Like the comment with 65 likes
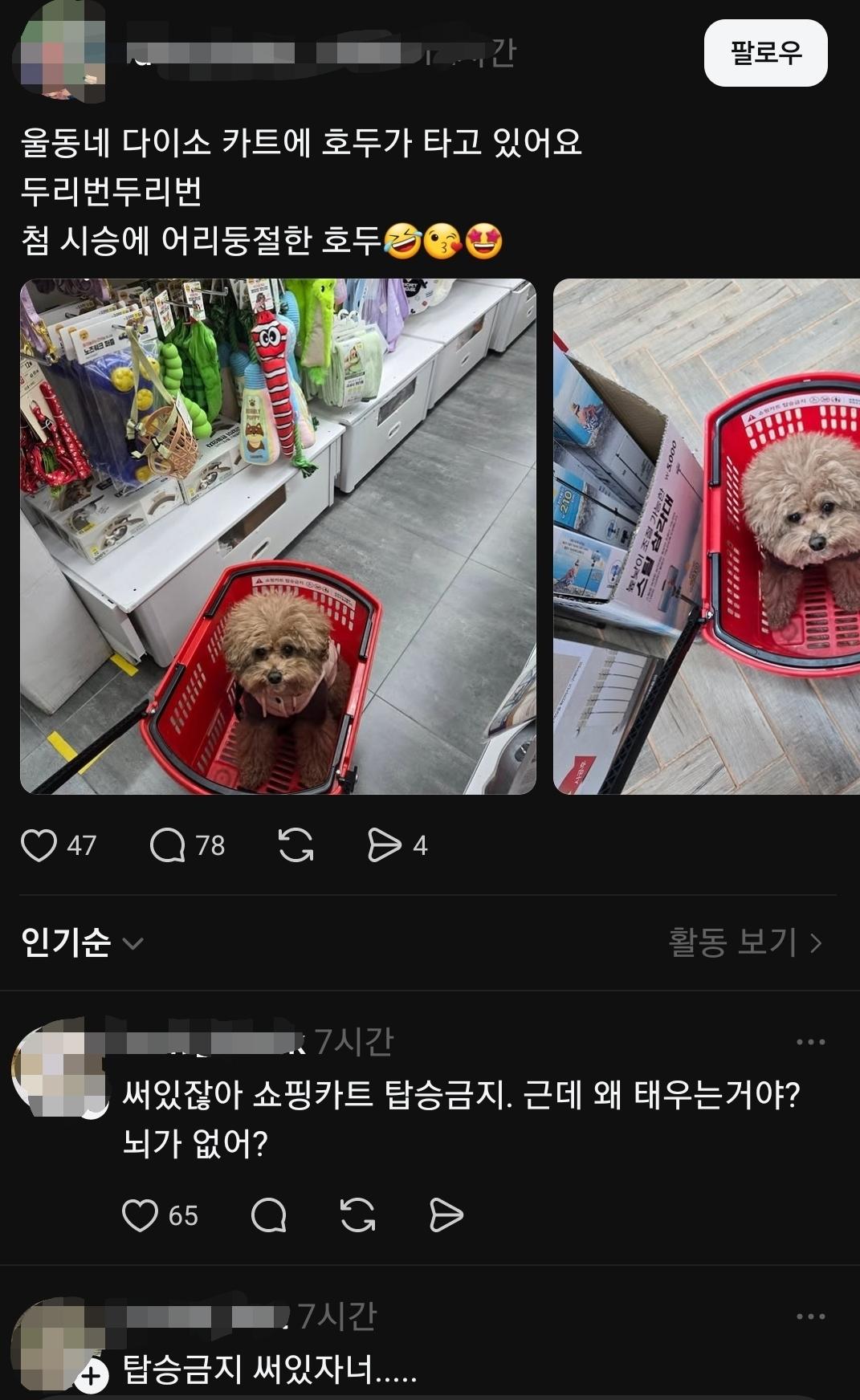Image resolution: width=860 pixels, height=1400 pixels. 140,1215
